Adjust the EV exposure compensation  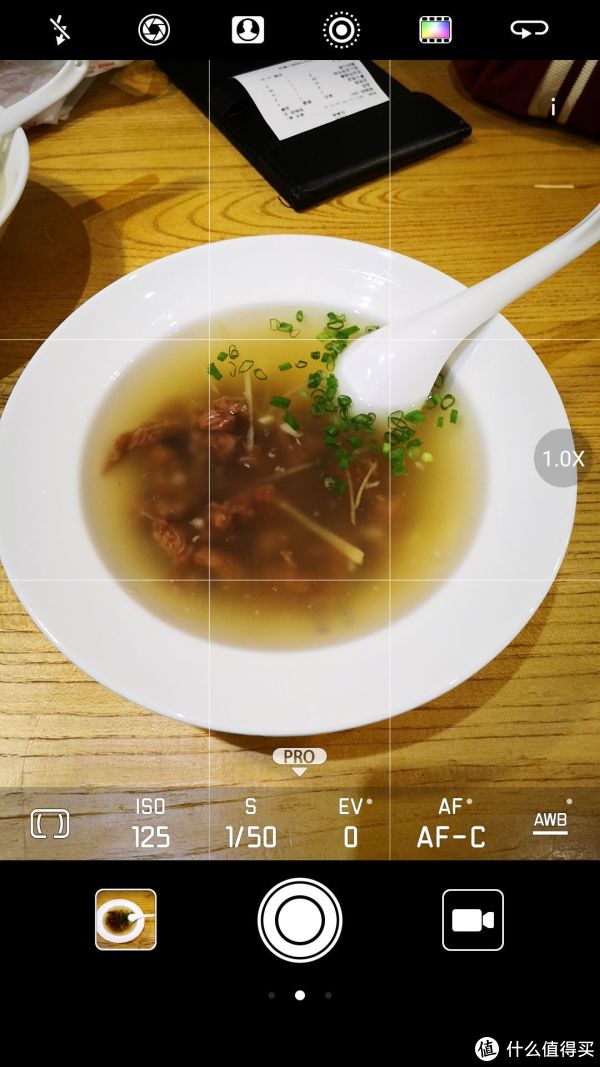351,823
